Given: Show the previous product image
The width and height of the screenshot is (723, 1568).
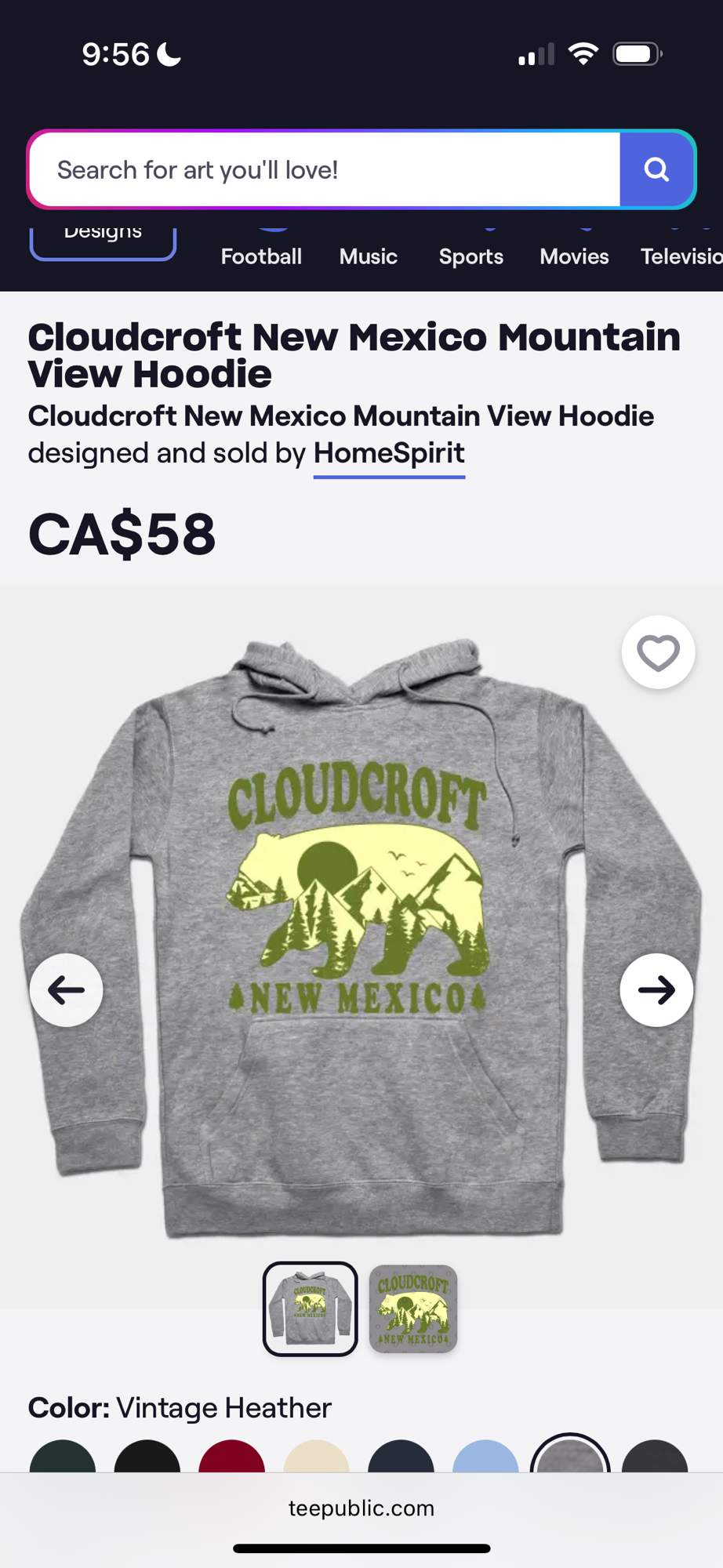Looking at the screenshot, I should 66,990.
